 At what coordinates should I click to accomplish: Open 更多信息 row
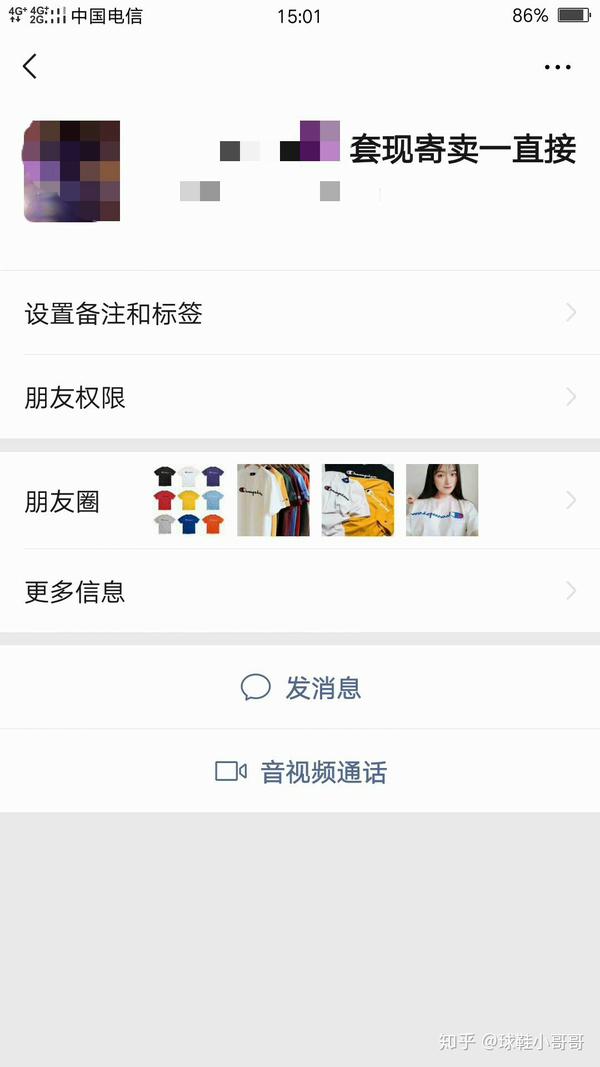point(300,591)
